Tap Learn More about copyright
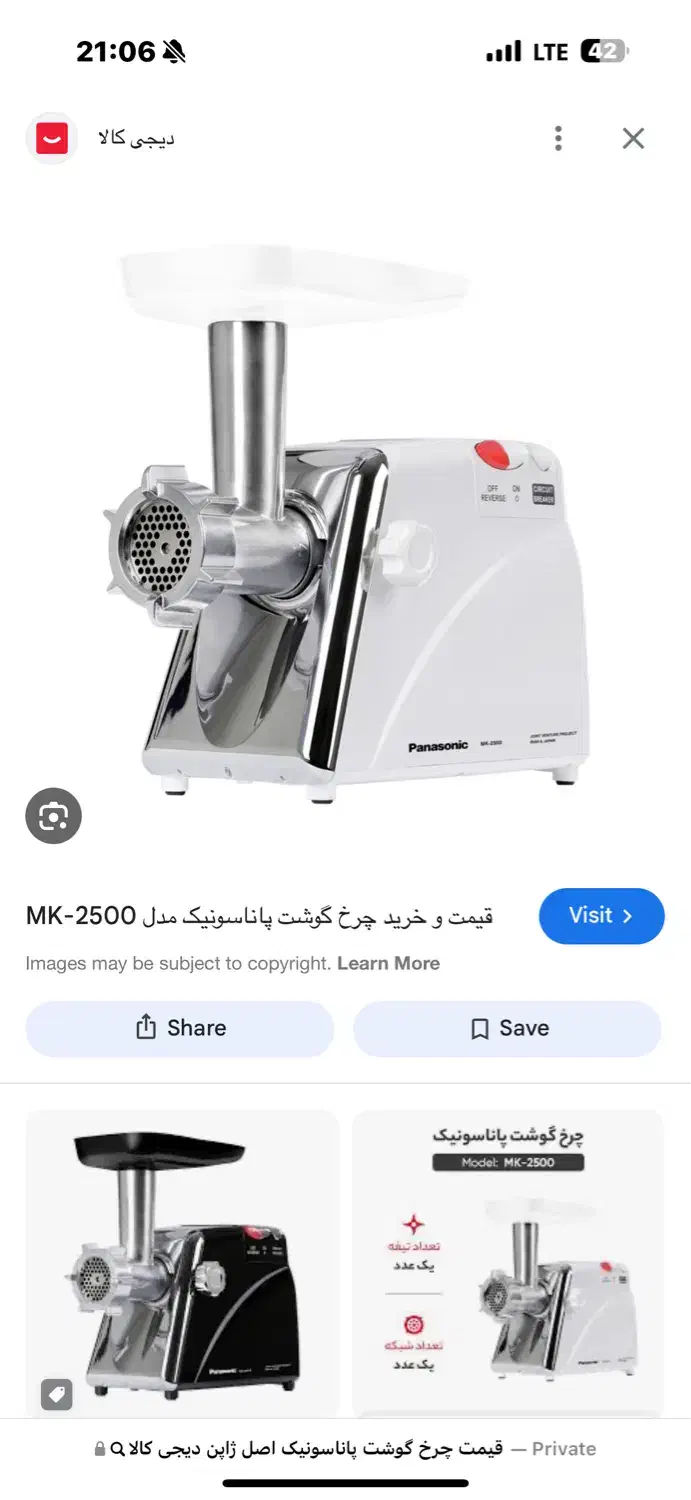691x1500 pixels. 388,964
